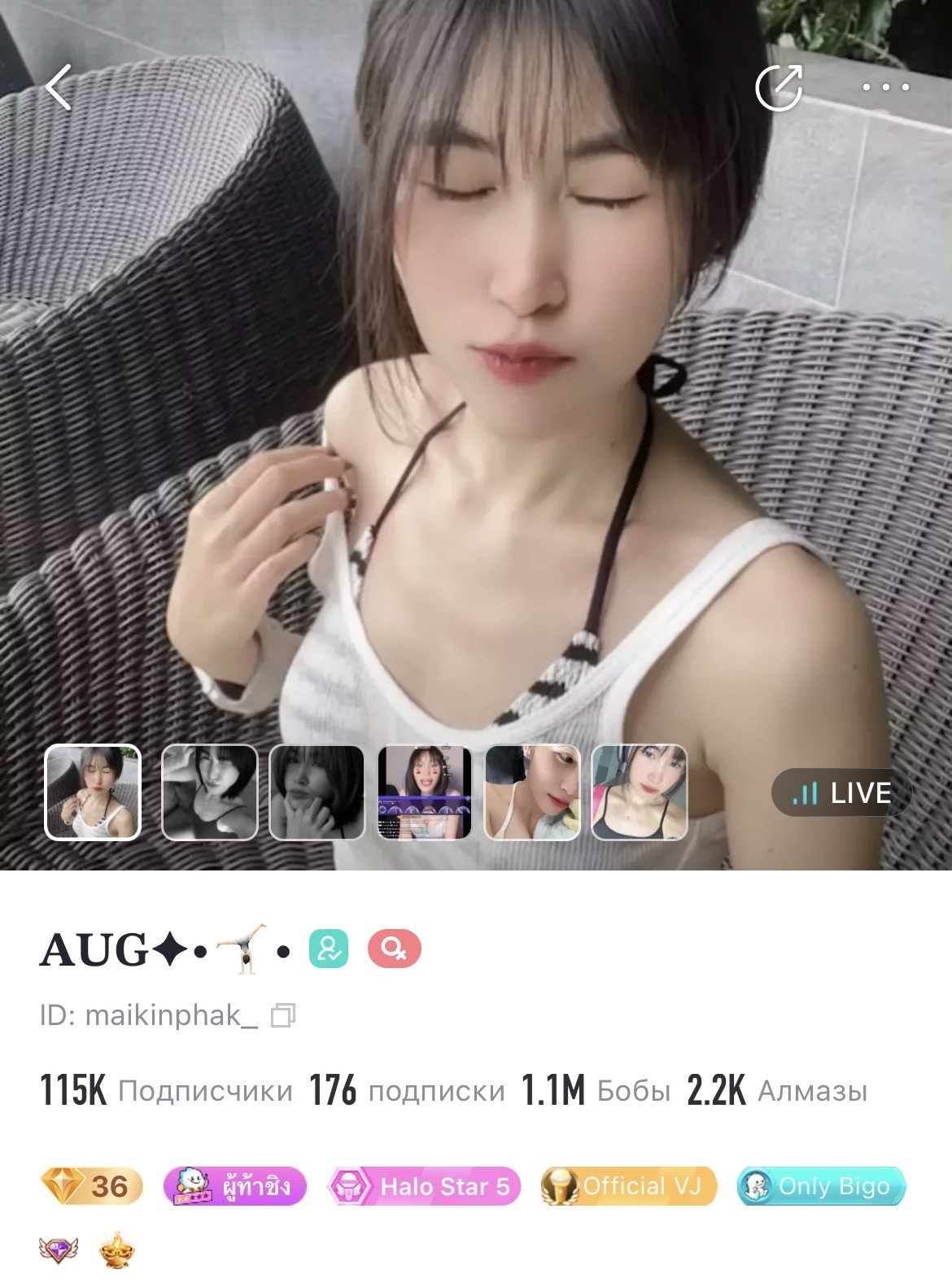Open the Halo Star 5 badge
Image resolution: width=952 pixels, height=1287 pixels.
coord(423,1186)
